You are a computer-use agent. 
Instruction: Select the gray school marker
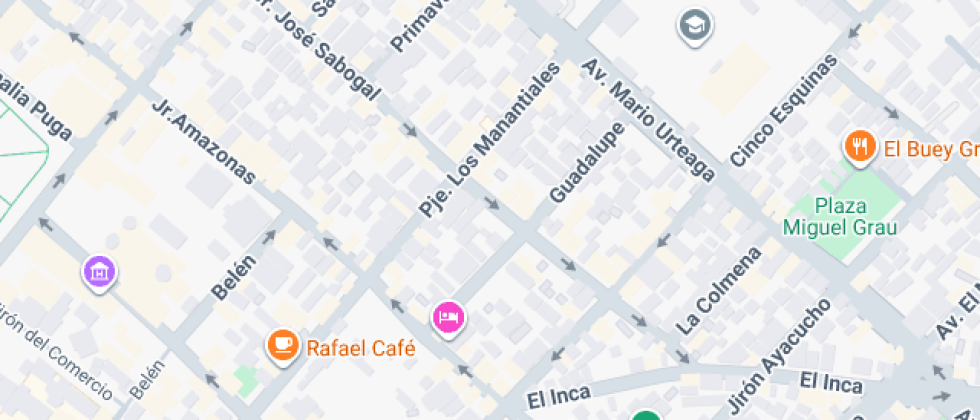[693, 25]
